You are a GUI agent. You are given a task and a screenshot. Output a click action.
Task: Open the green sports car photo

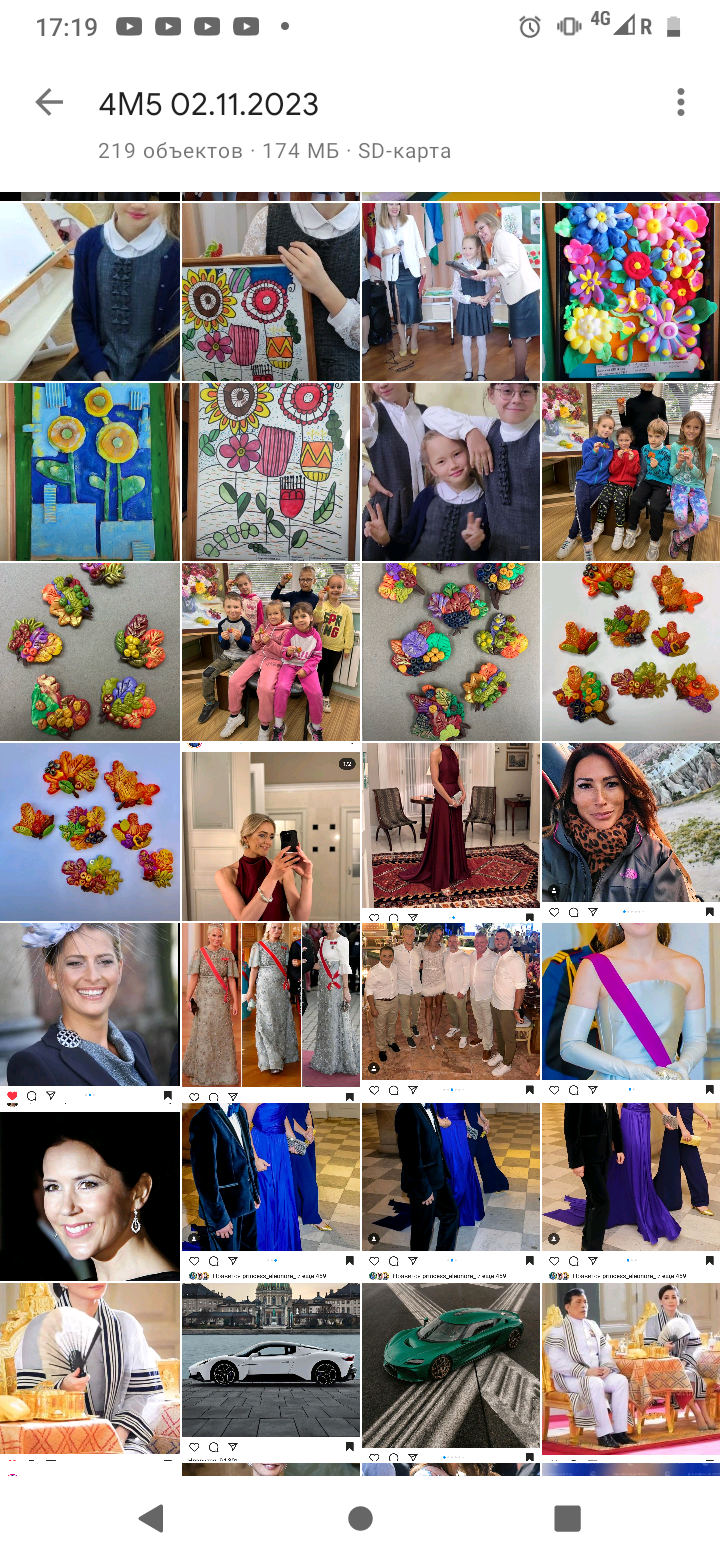point(450,1360)
